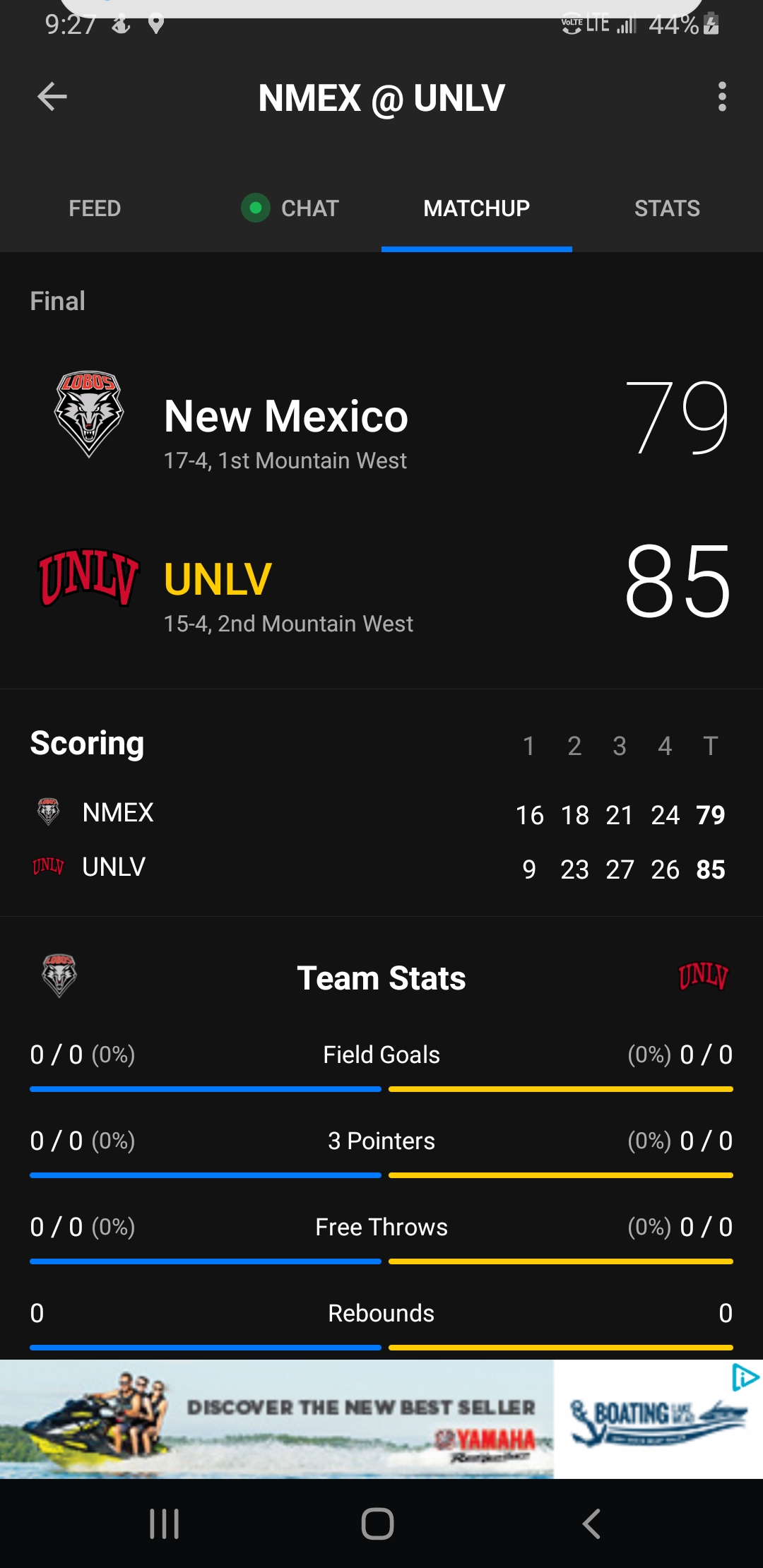
Task: View the Stats tab
Action: click(666, 208)
